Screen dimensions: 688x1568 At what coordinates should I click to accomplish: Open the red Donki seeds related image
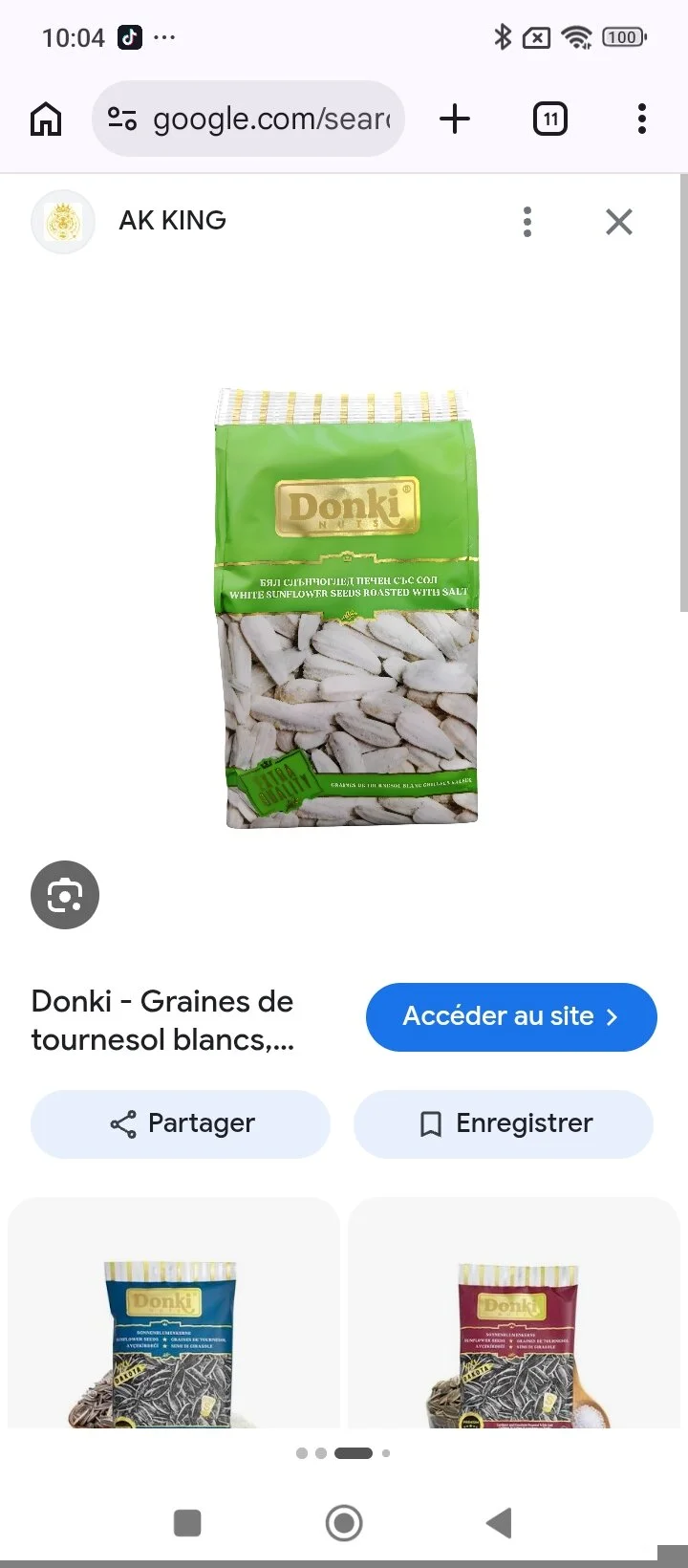(514, 1314)
